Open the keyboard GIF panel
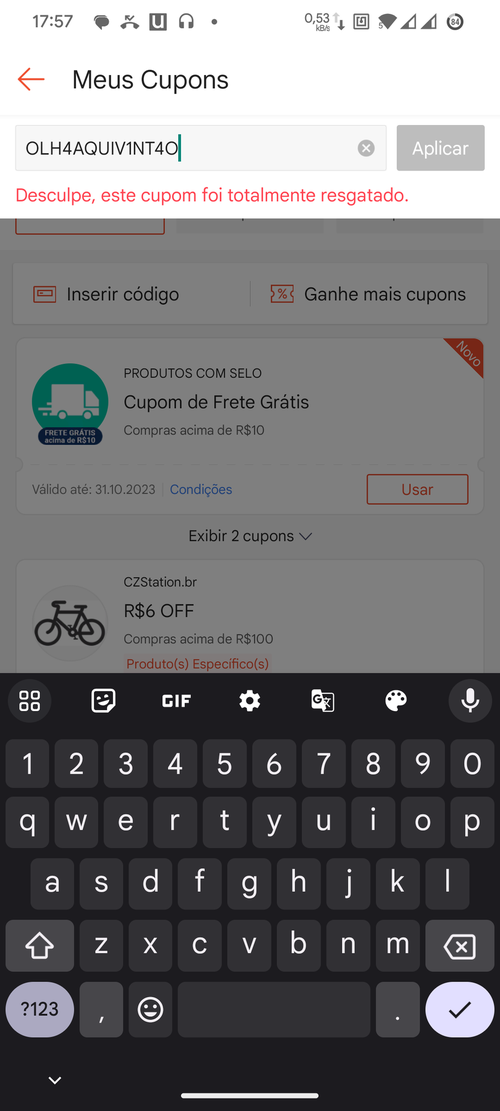 176,701
